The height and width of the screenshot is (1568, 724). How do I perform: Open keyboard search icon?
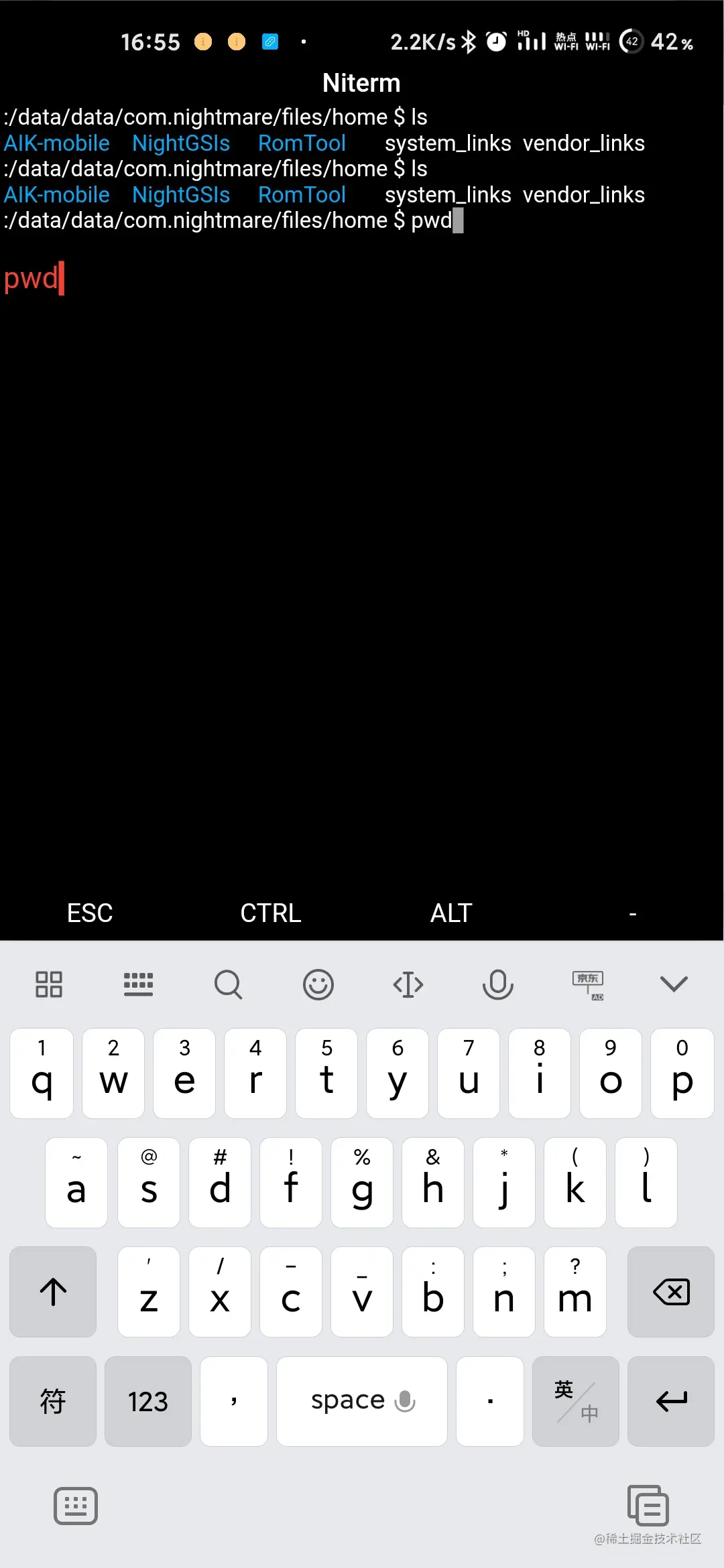pos(228,984)
